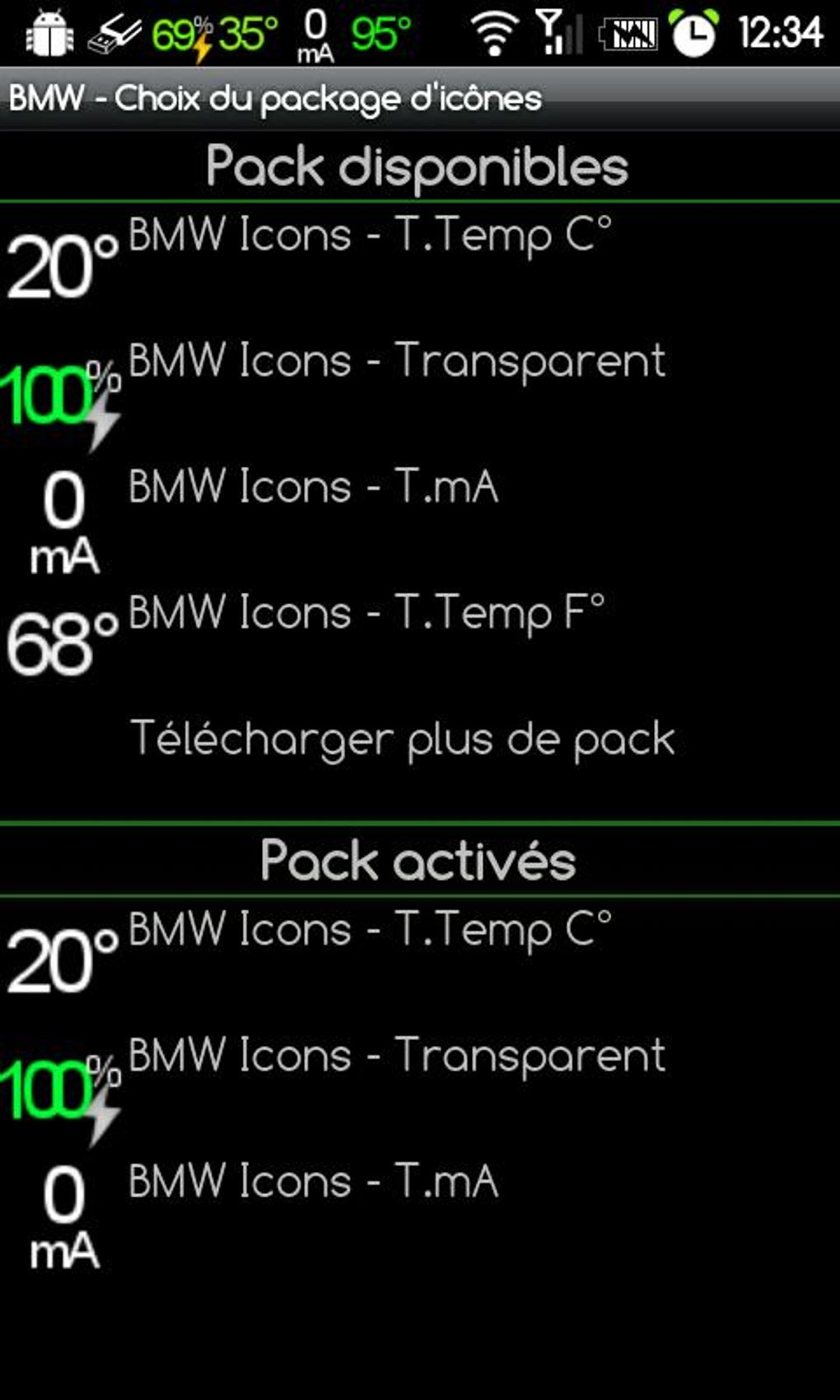Collapse the Pack activés section
The height and width of the screenshot is (1400, 840).
tap(418, 861)
